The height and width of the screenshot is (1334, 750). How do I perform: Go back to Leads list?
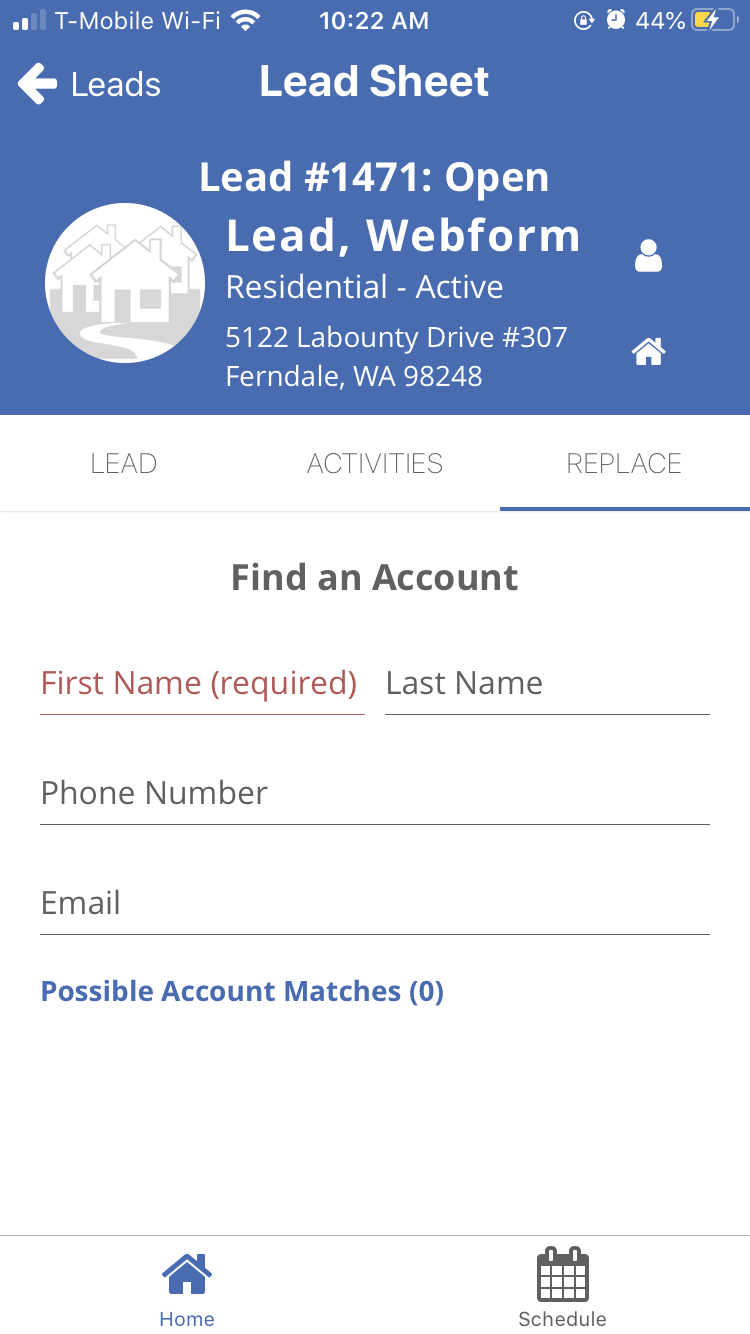[88, 84]
